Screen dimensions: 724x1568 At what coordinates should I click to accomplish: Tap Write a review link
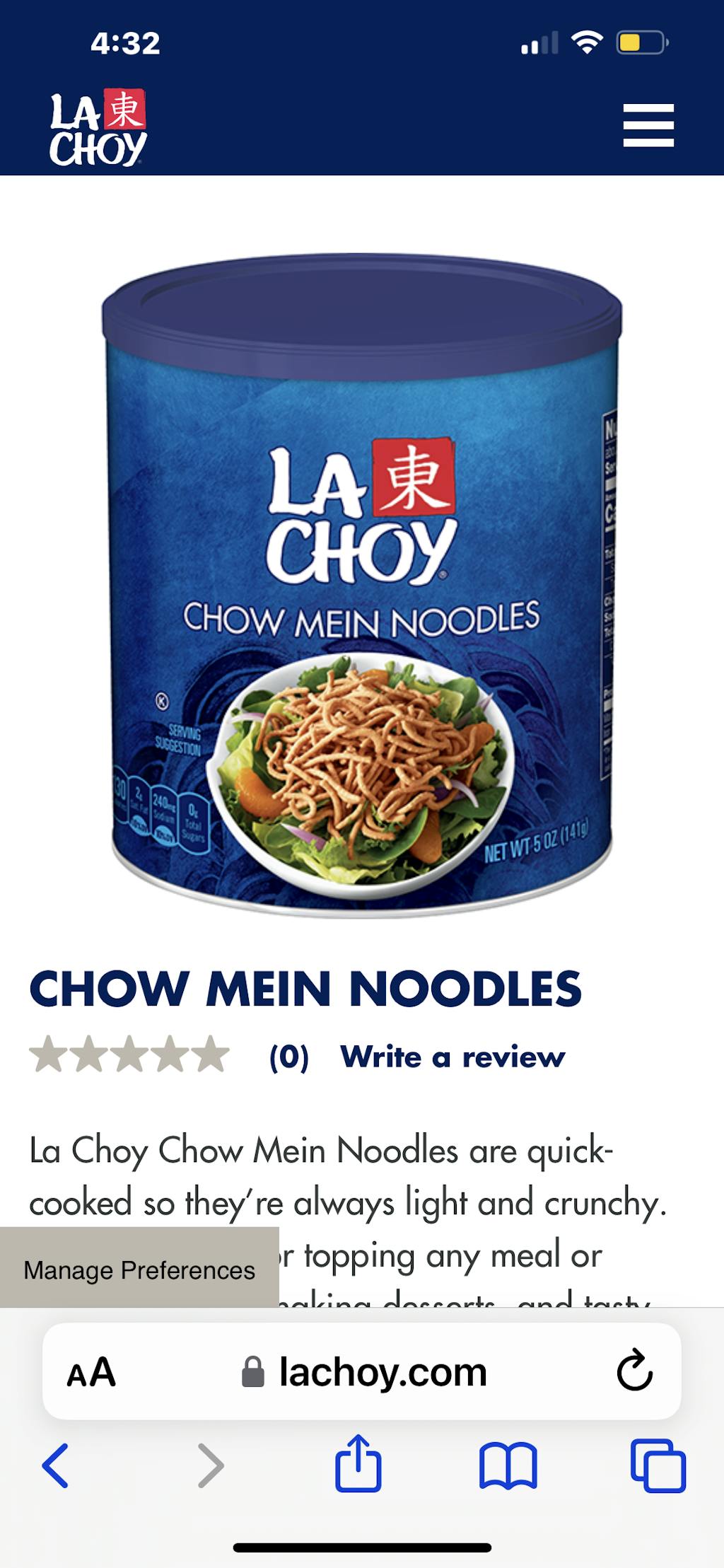452,1057
